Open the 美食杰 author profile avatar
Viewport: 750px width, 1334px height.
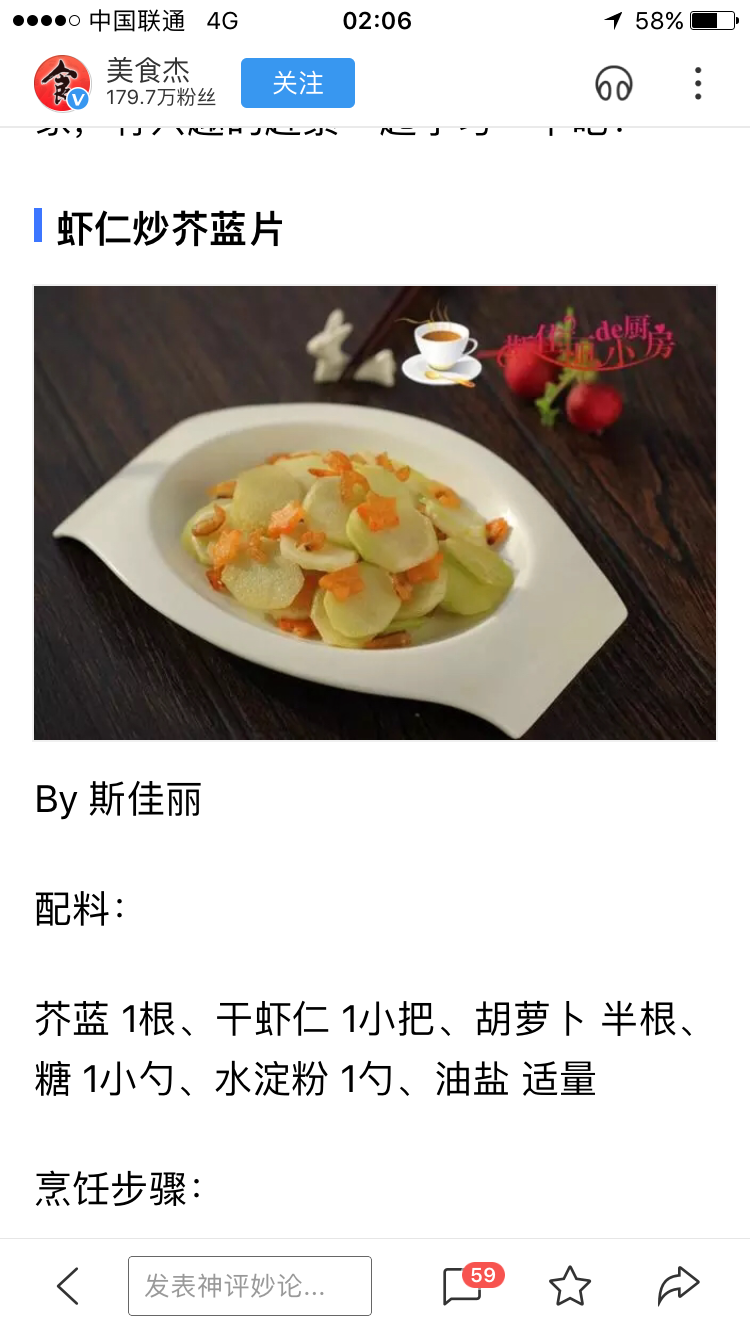click(x=62, y=83)
